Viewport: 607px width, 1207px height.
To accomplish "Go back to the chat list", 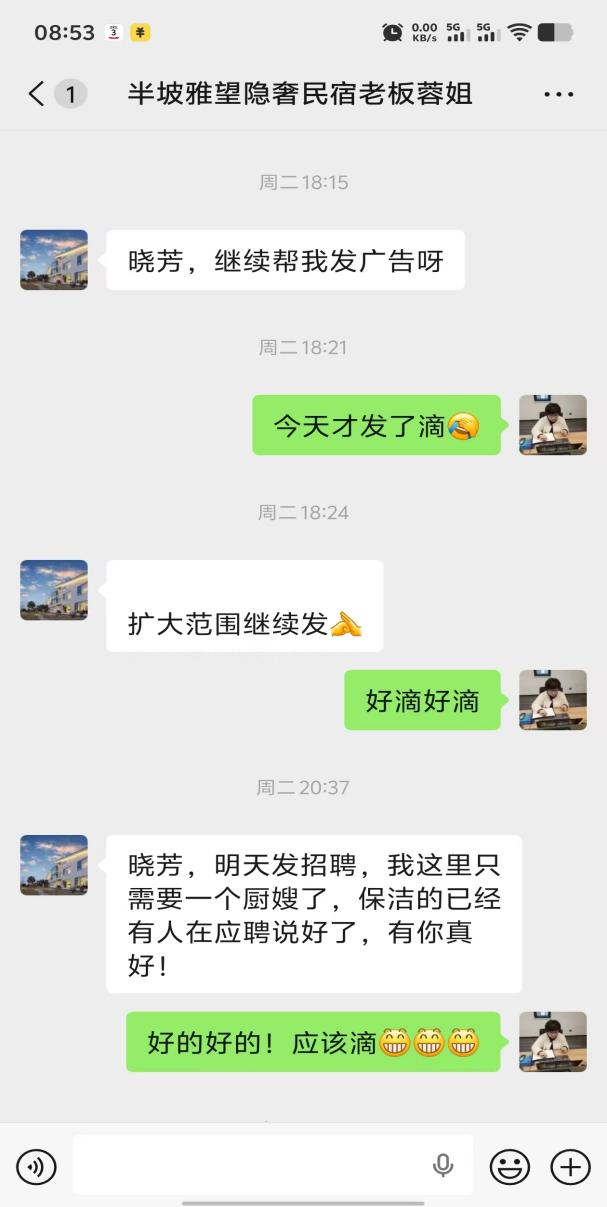I will [37, 94].
